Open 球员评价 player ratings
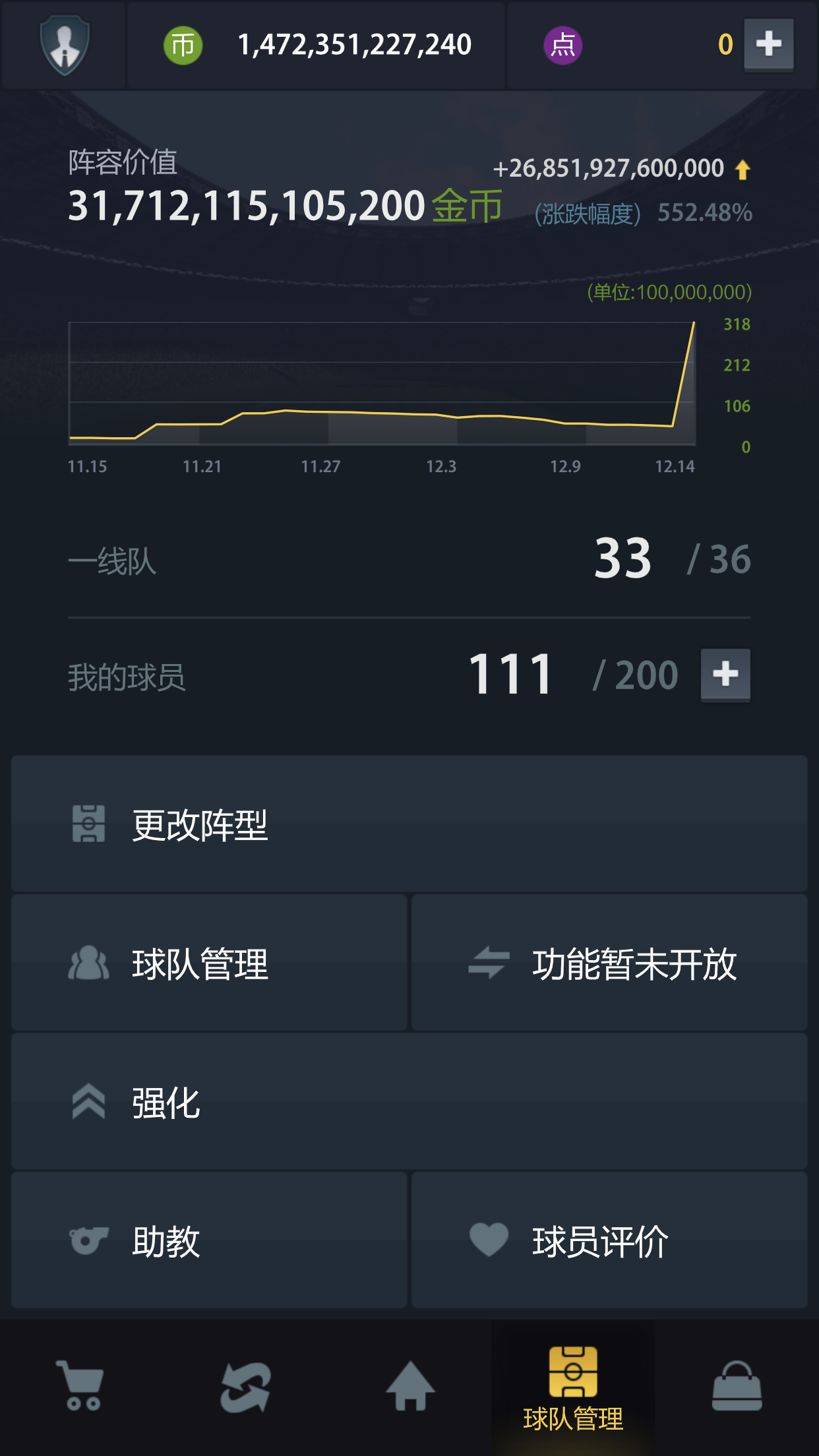 pyautogui.click(x=609, y=1240)
